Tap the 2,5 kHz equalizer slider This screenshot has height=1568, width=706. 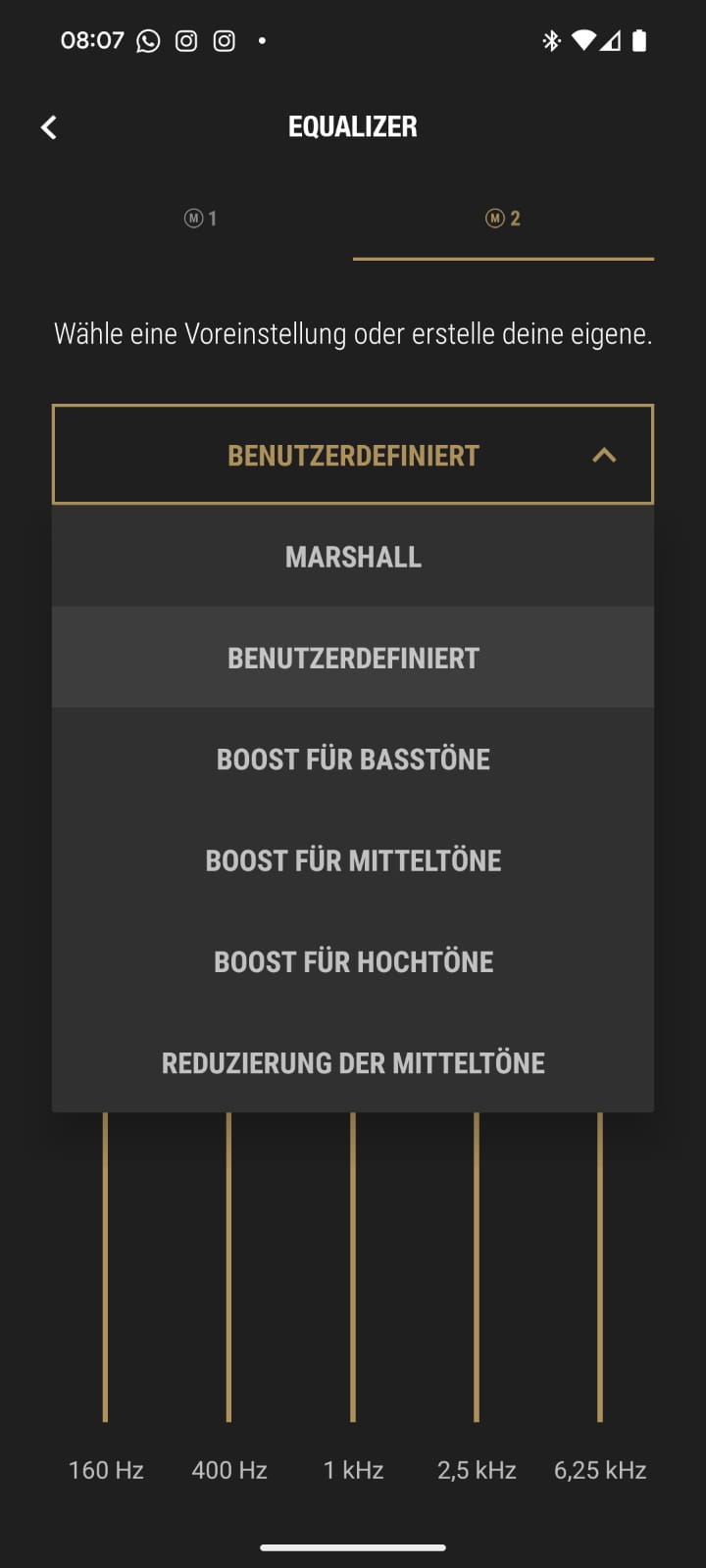coord(477,1267)
